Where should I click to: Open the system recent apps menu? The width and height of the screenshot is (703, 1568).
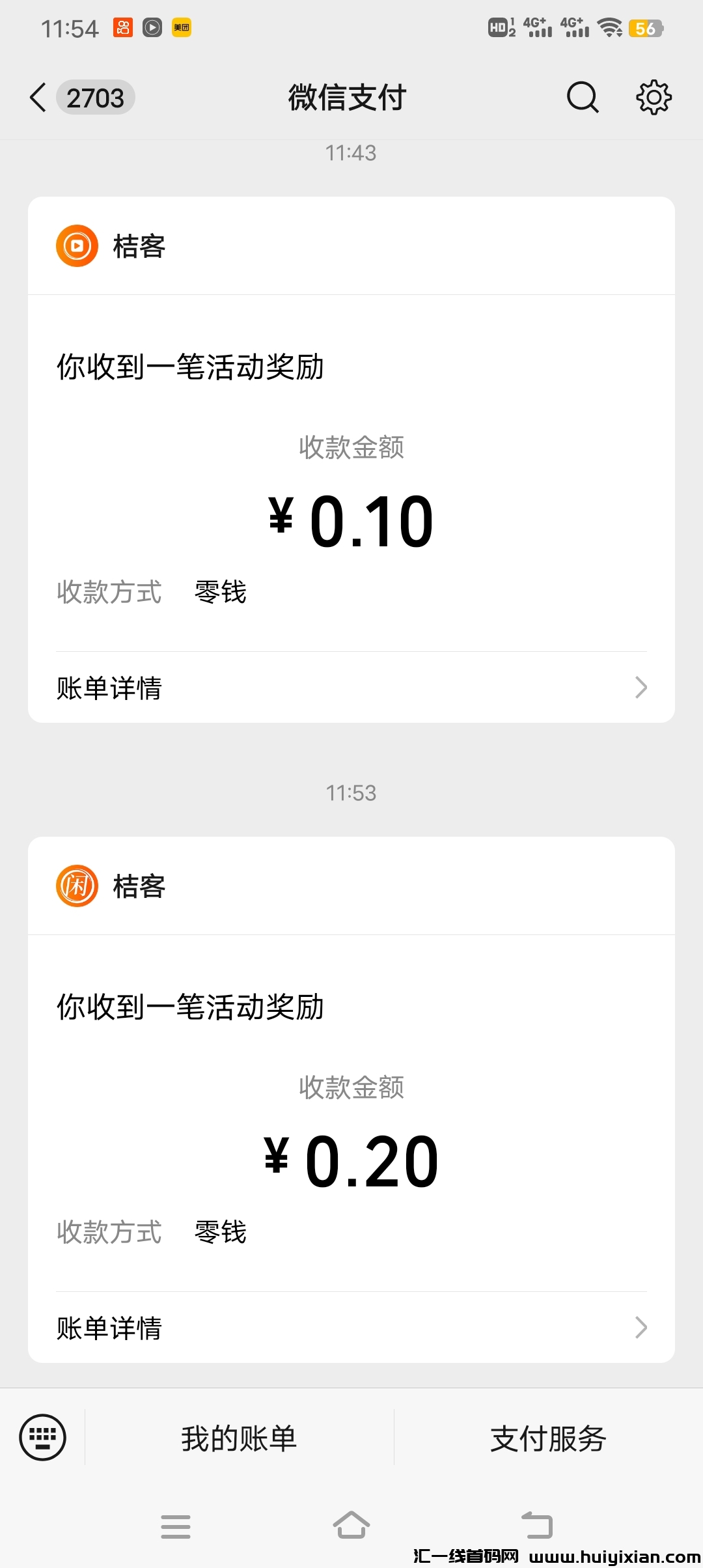[x=176, y=1526]
